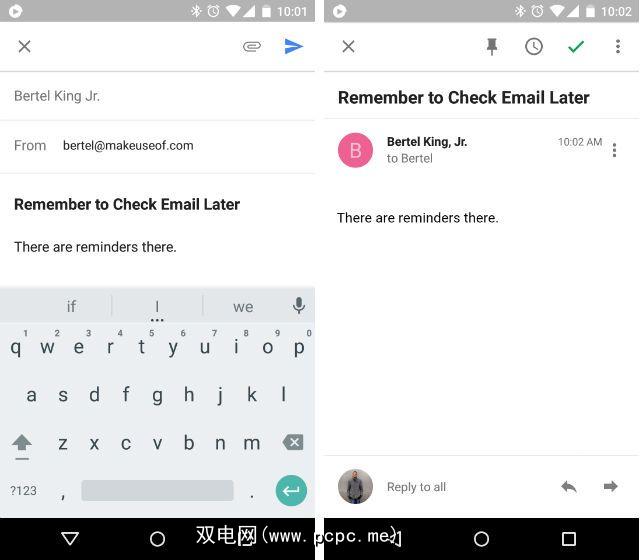The image size is (640, 560).
Task: Start voice input with keyboard microphone
Action: click(298, 306)
